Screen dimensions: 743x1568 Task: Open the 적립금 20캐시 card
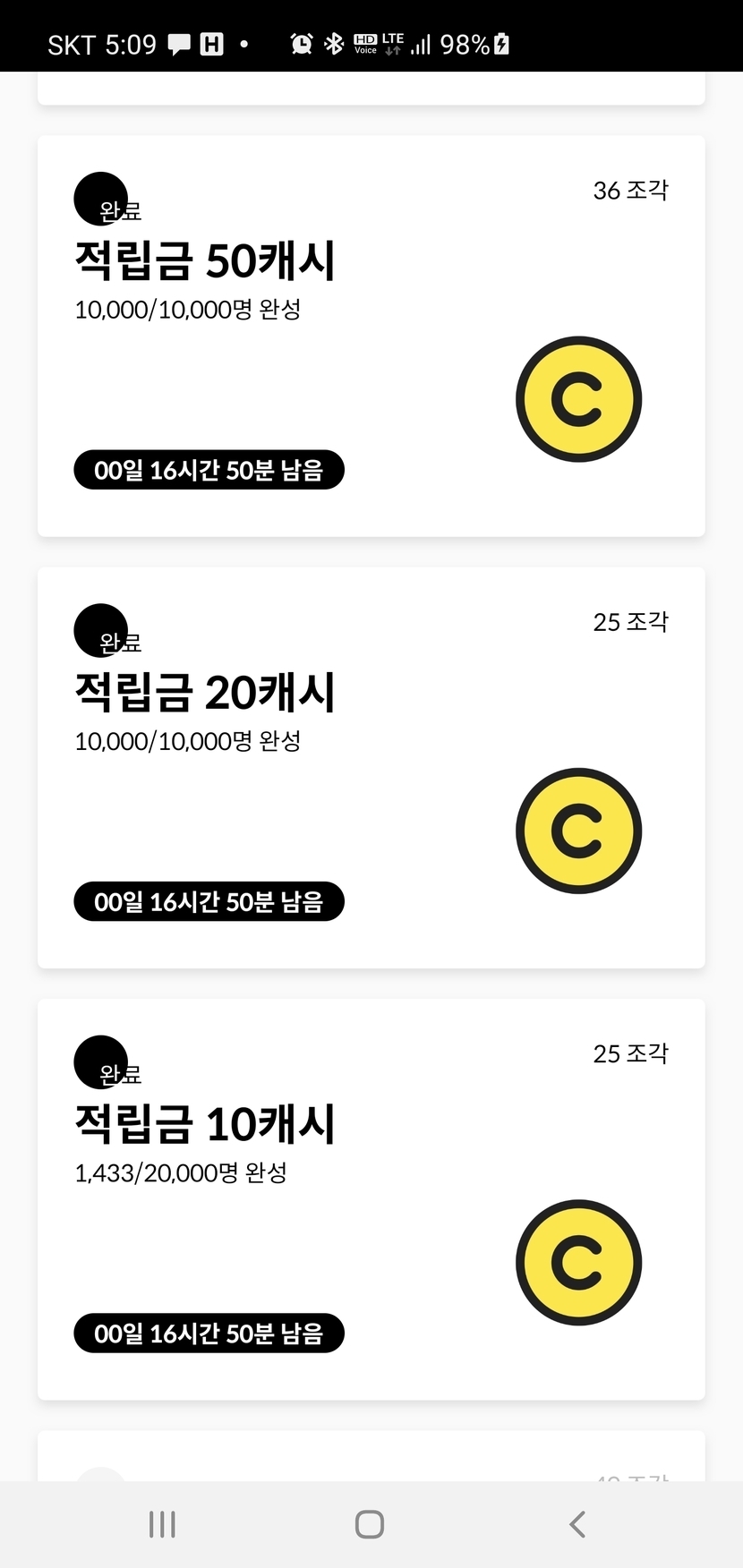(x=371, y=767)
